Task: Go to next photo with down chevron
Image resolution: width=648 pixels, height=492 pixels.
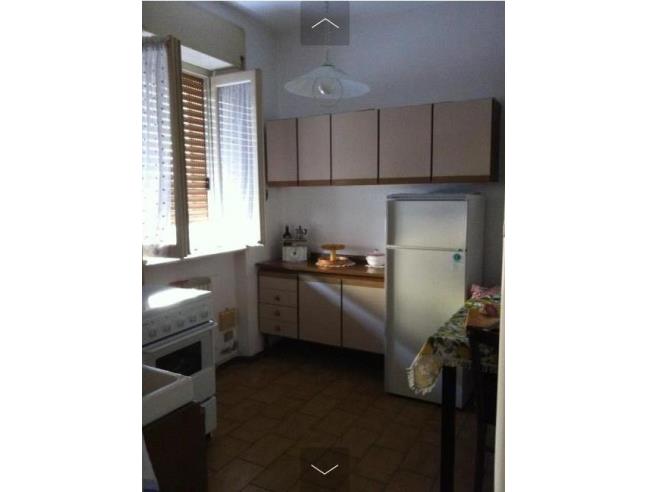Action: pyautogui.click(x=324, y=469)
